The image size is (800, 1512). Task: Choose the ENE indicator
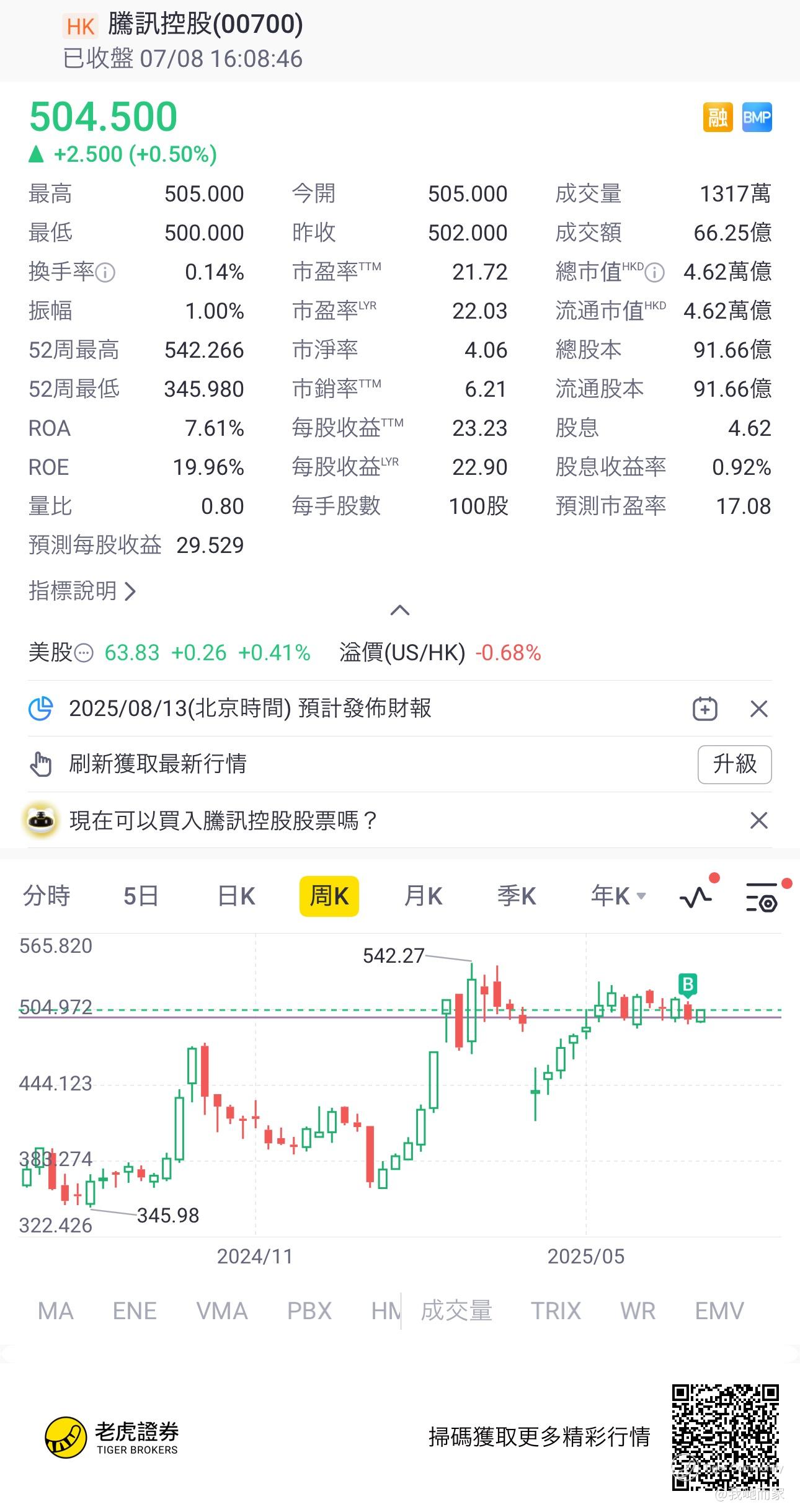(x=135, y=1311)
